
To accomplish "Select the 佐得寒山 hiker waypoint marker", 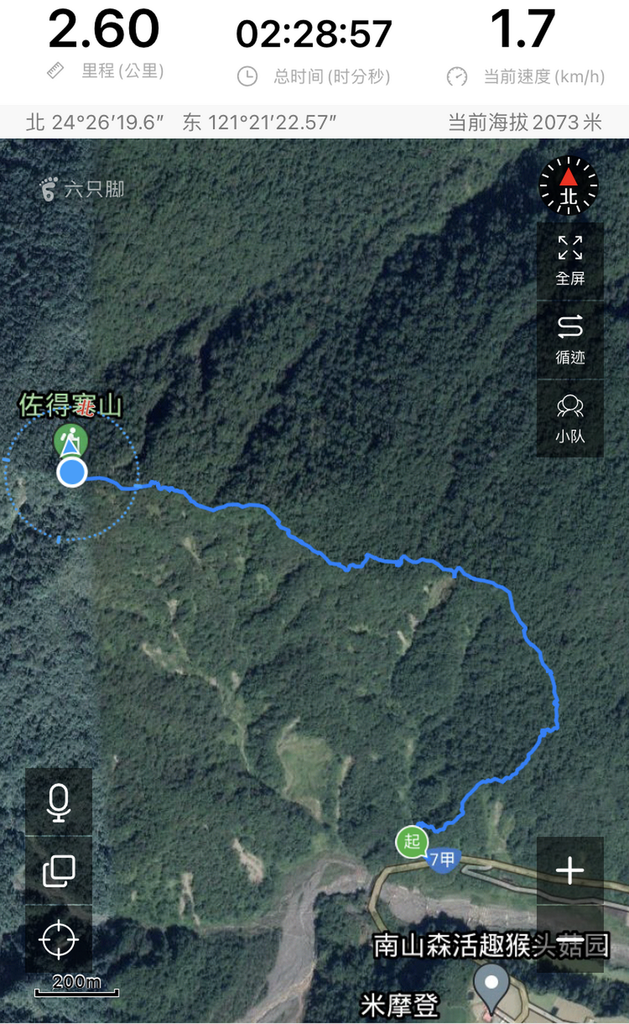I will [x=71, y=440].
